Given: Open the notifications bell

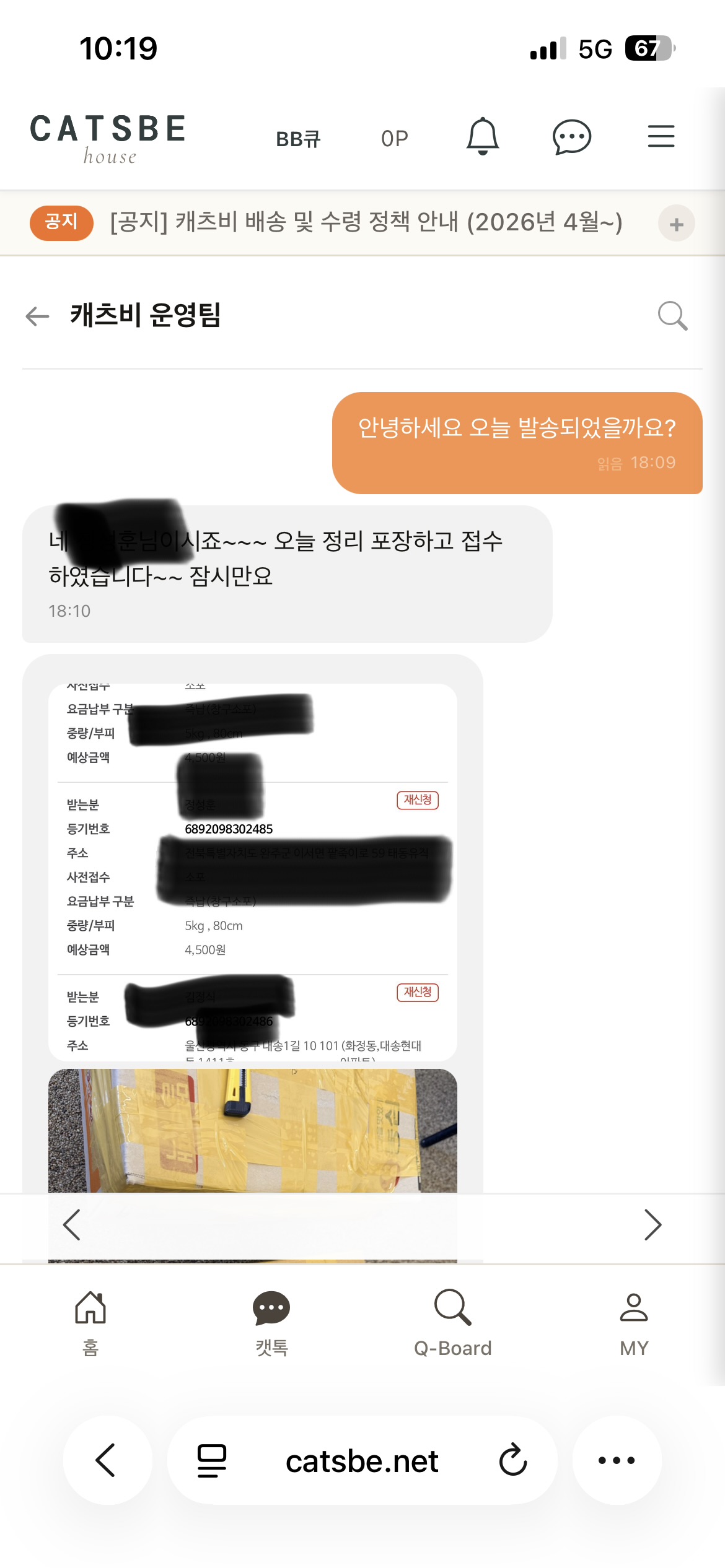Looking at the screenshot, I should pyautogui.click(x=482, y=137).
